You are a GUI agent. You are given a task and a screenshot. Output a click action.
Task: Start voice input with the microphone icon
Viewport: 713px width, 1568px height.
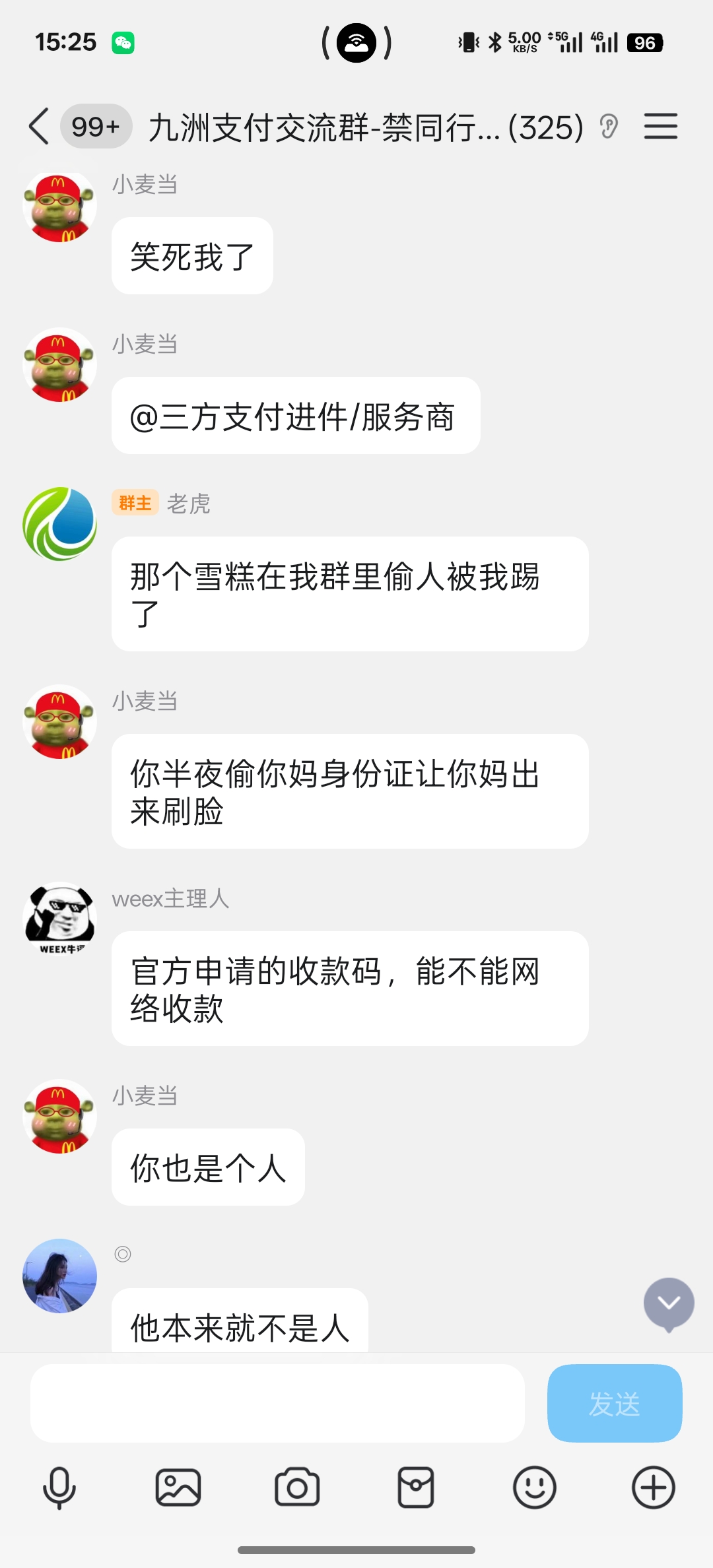point(59,1487)
